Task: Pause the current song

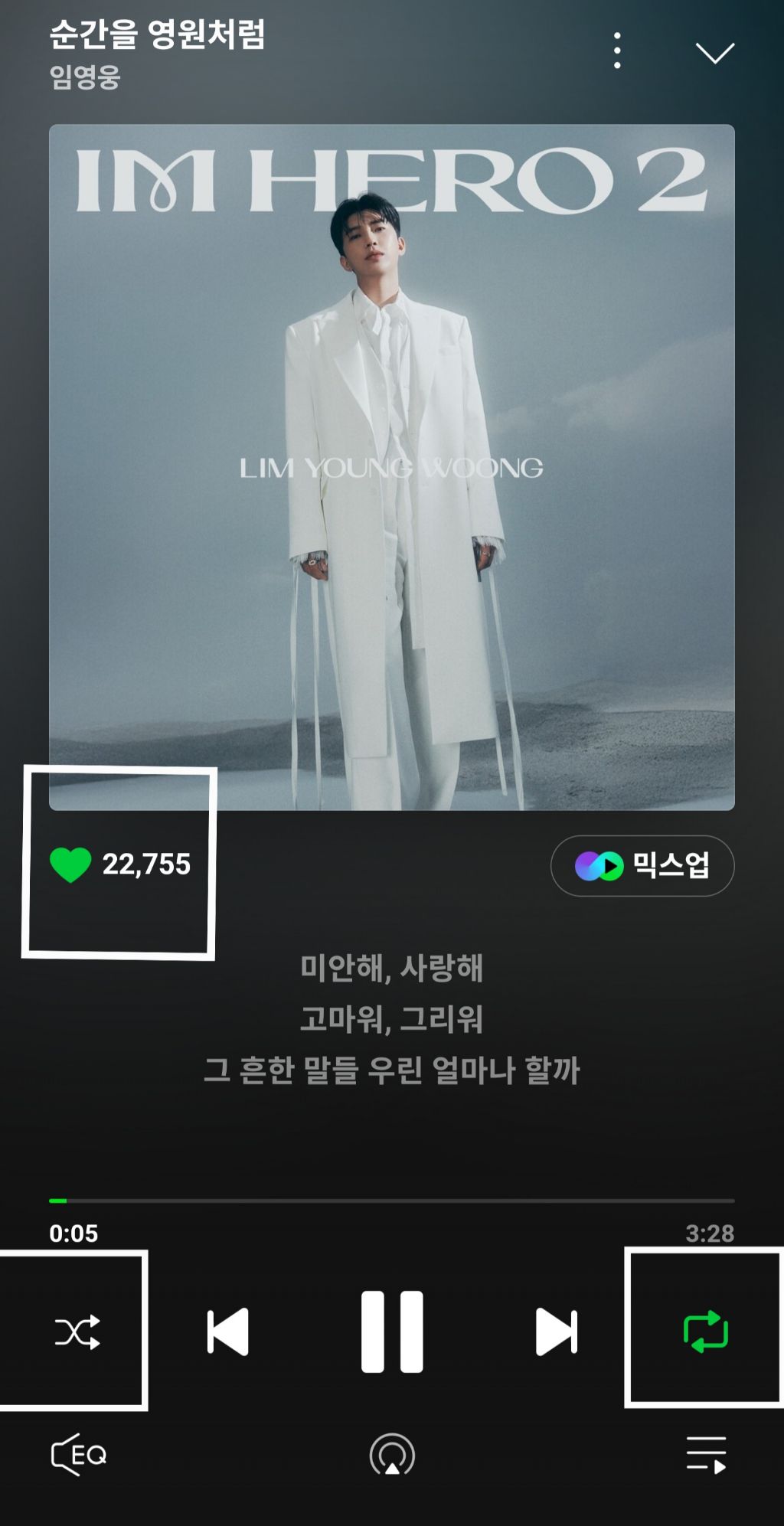Action: click(392, 1331)
